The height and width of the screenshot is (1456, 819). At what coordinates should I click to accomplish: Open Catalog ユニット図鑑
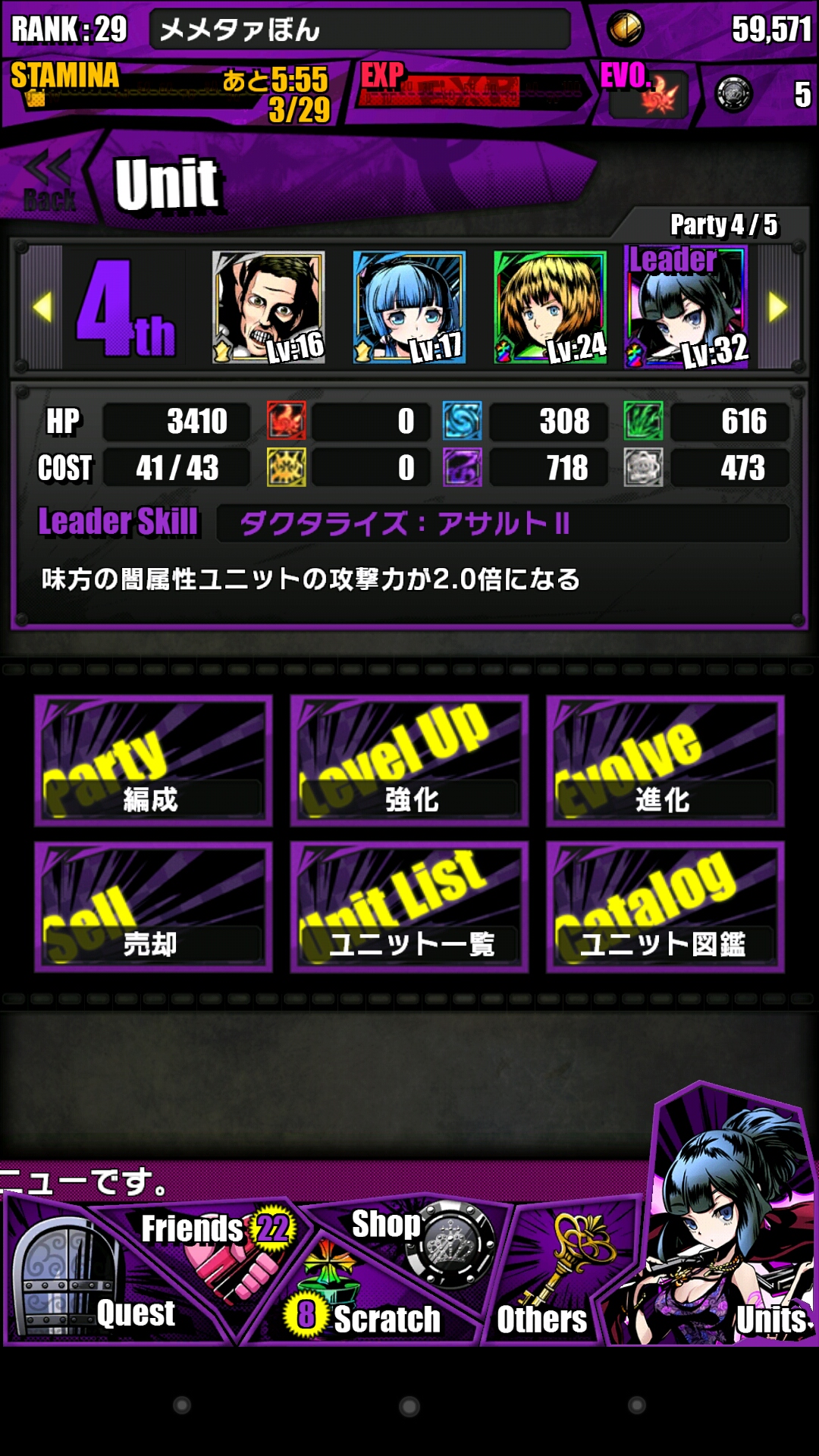665,908
